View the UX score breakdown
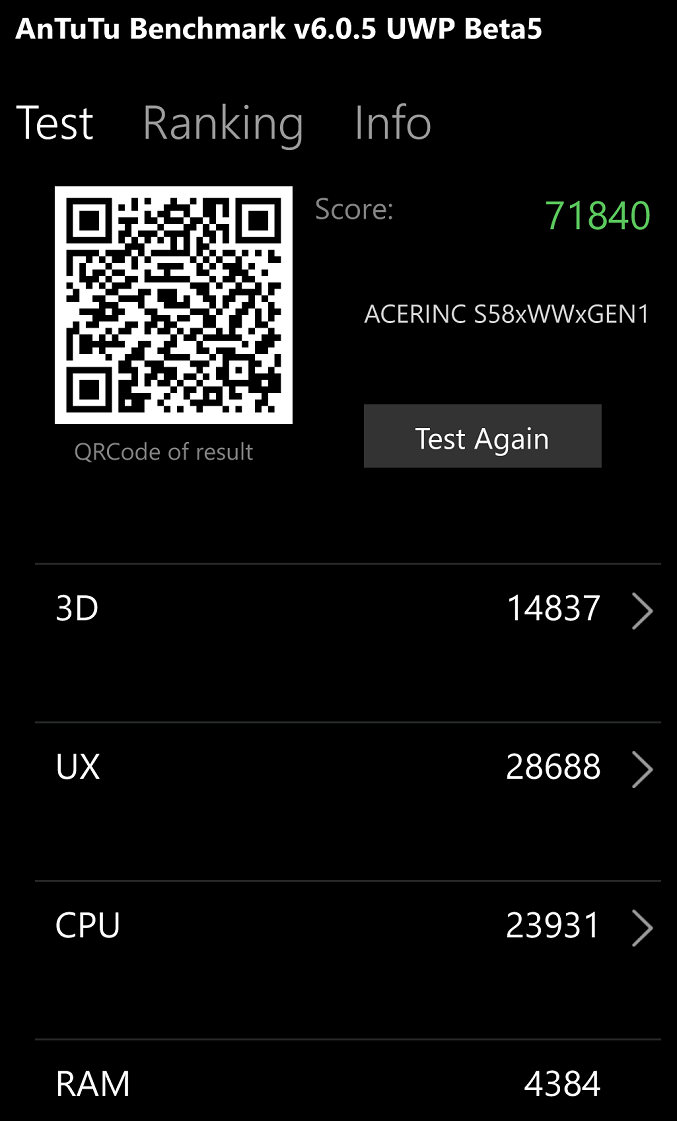Viewport: 677px width, 1121px height. pos(642,769)
